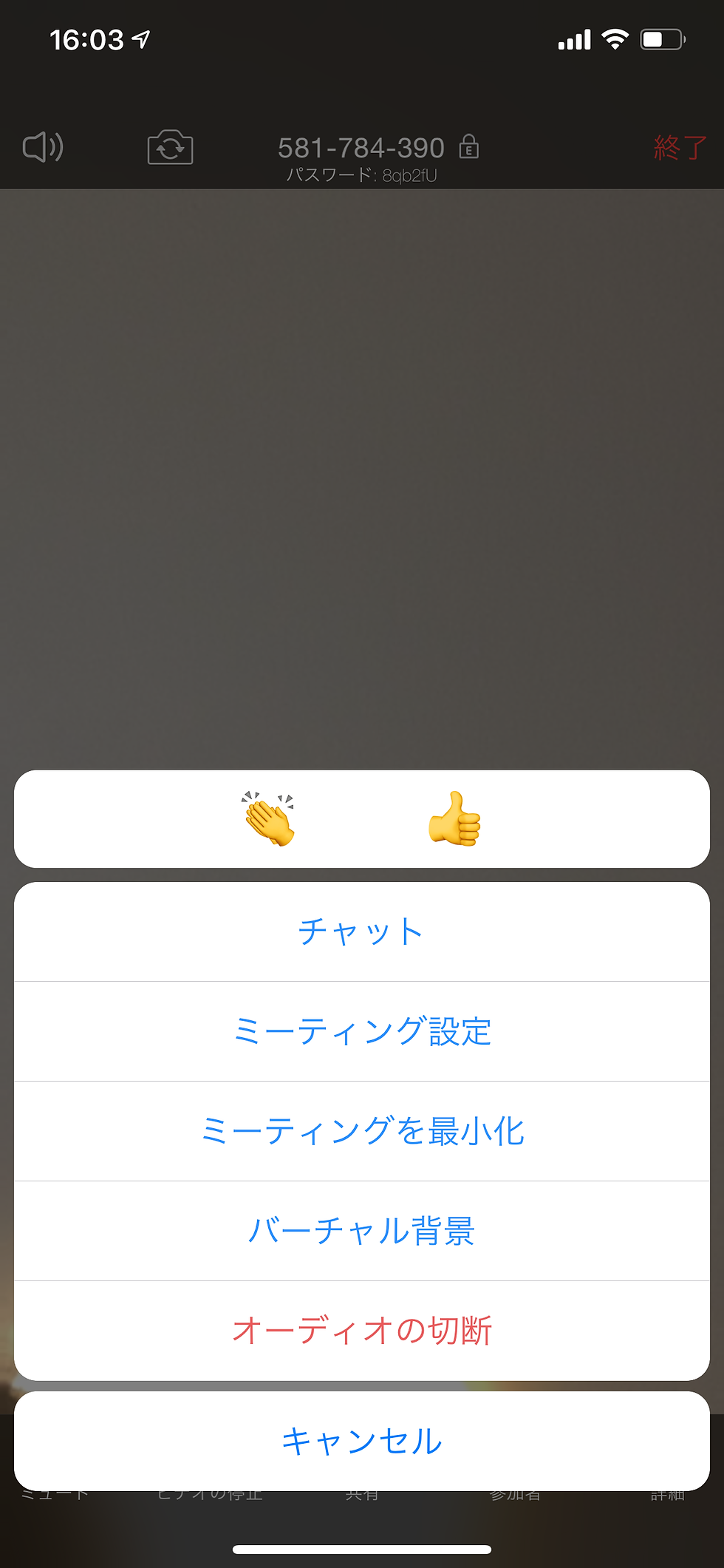This screenshot has height=1568, width=724.
Task: Choose バーチャル背景 option
Action: [362, 1231]
